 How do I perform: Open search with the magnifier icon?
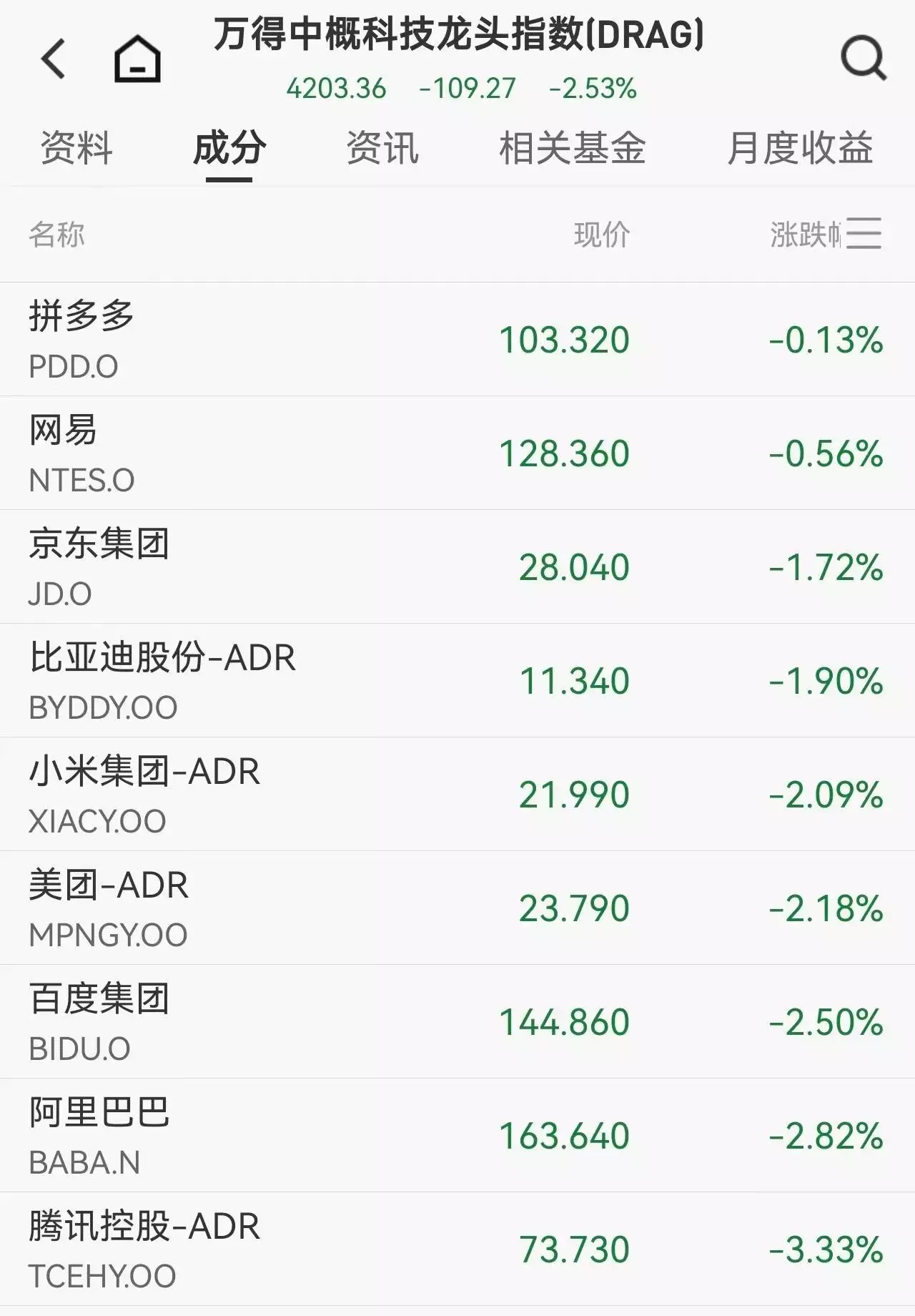click(863, 59)
